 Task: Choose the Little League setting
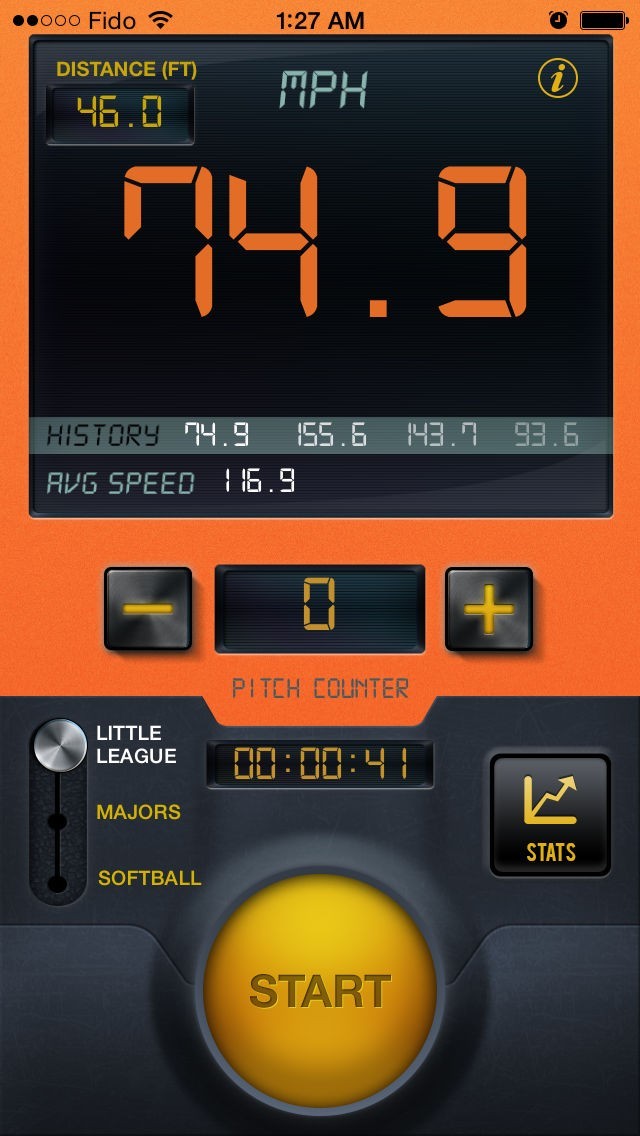coord(136,745)
